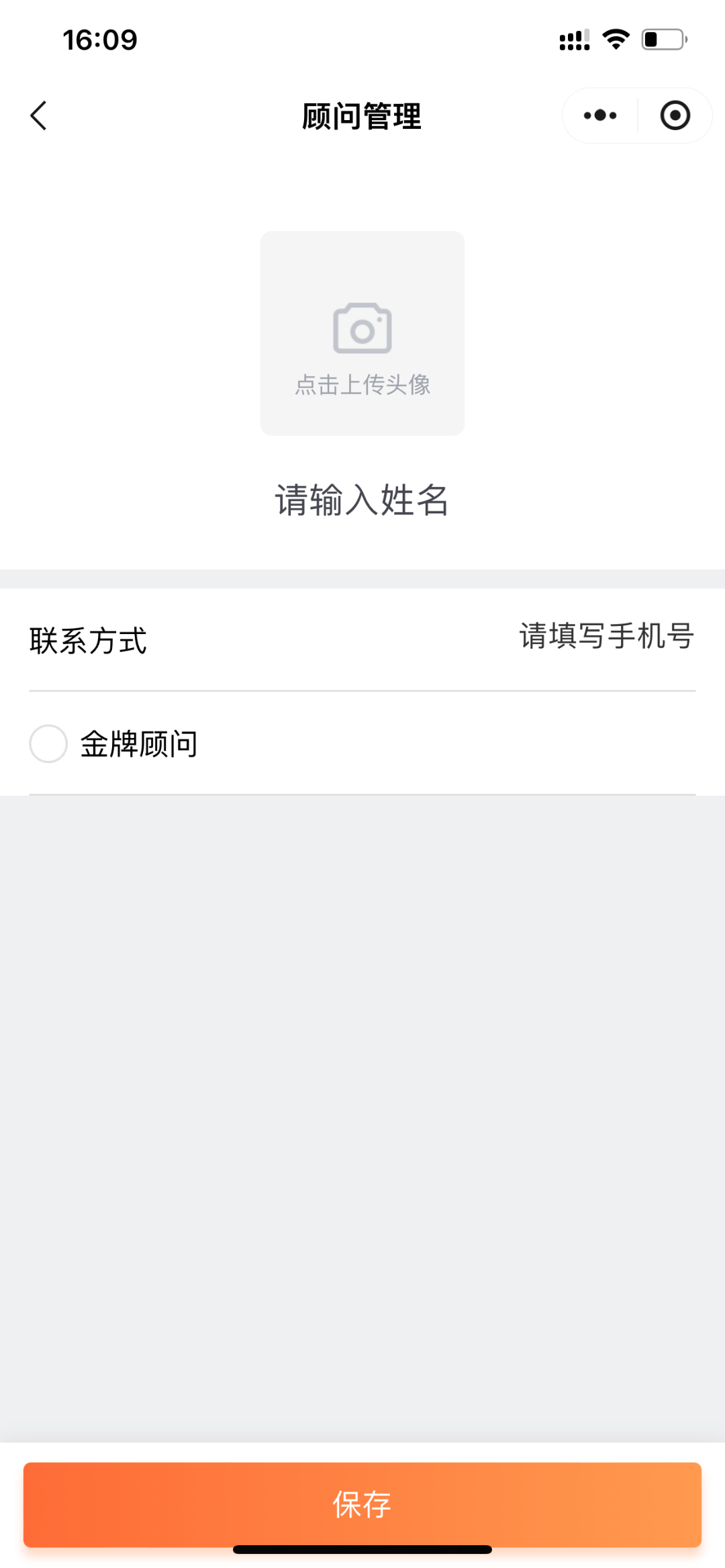725x1568 pixels.
Task: Deselect the 金牌顾问 circle toggle
Action: click(x=48, y=744)
